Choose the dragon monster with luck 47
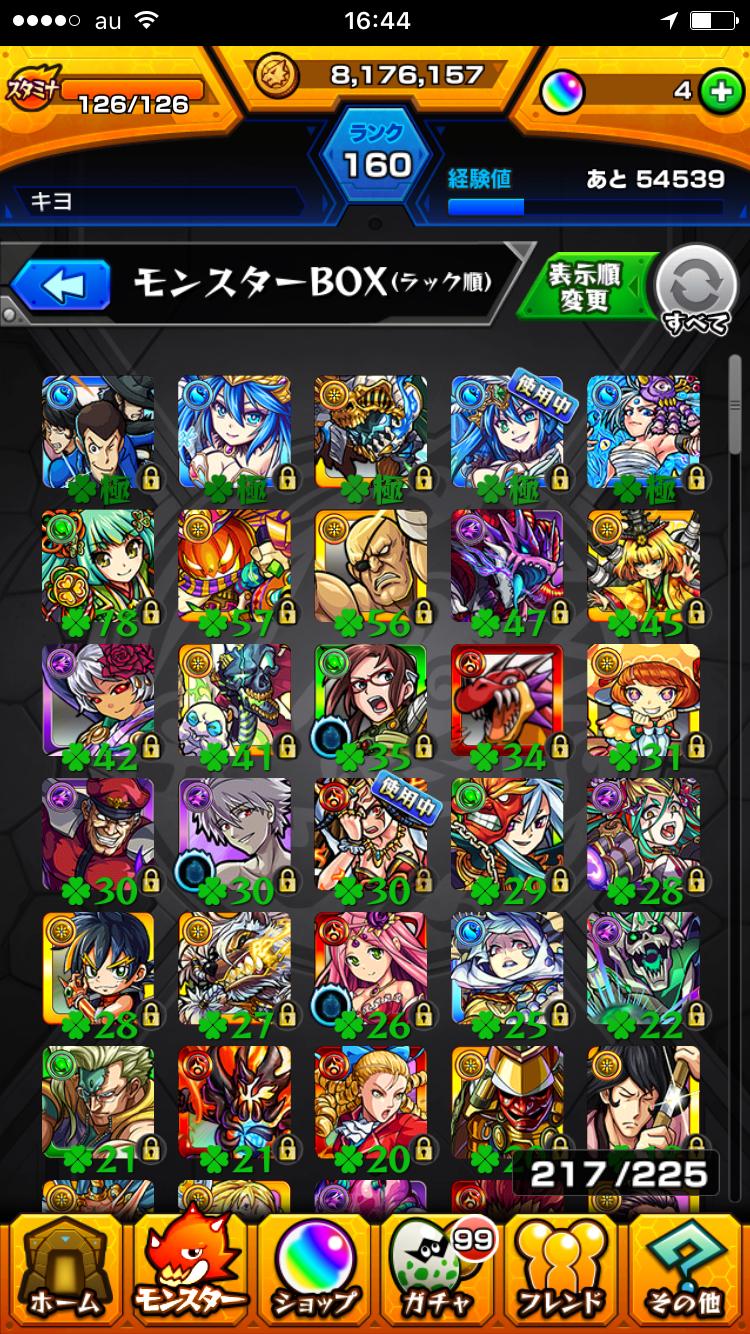The height and width of the screenshot is (1334, 750). coord(506,568)
